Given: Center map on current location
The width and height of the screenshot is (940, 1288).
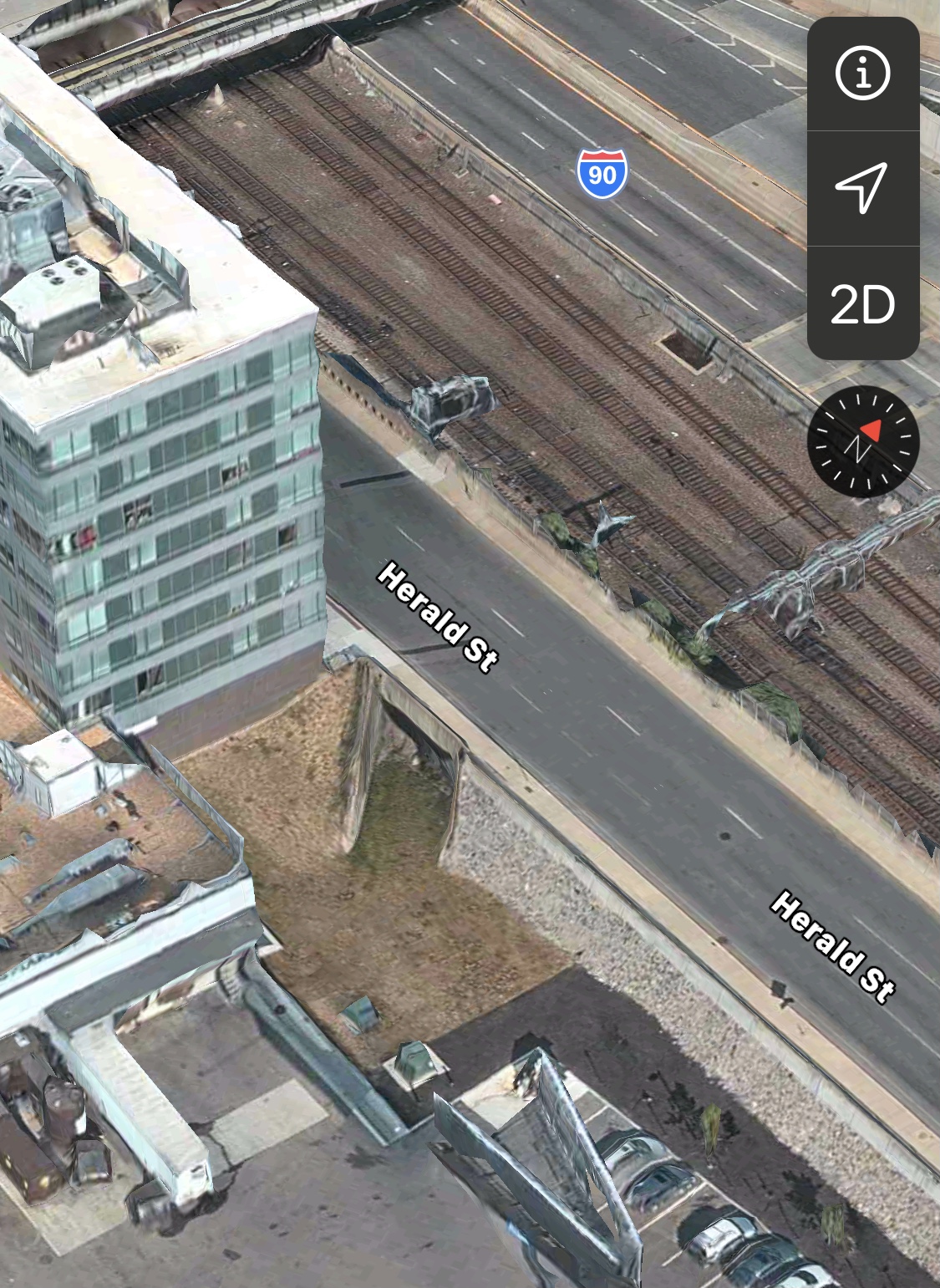Looking at the screenshot, I should coord(862,187).
